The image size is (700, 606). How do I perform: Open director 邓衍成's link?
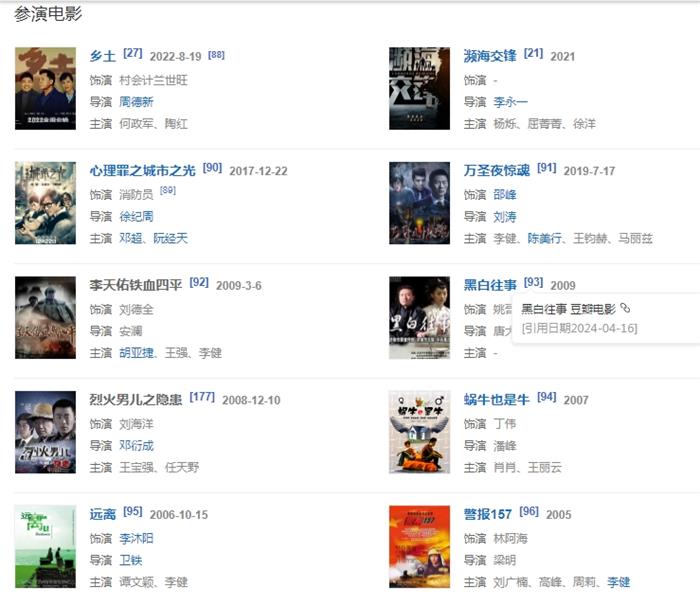click(136, 444)
